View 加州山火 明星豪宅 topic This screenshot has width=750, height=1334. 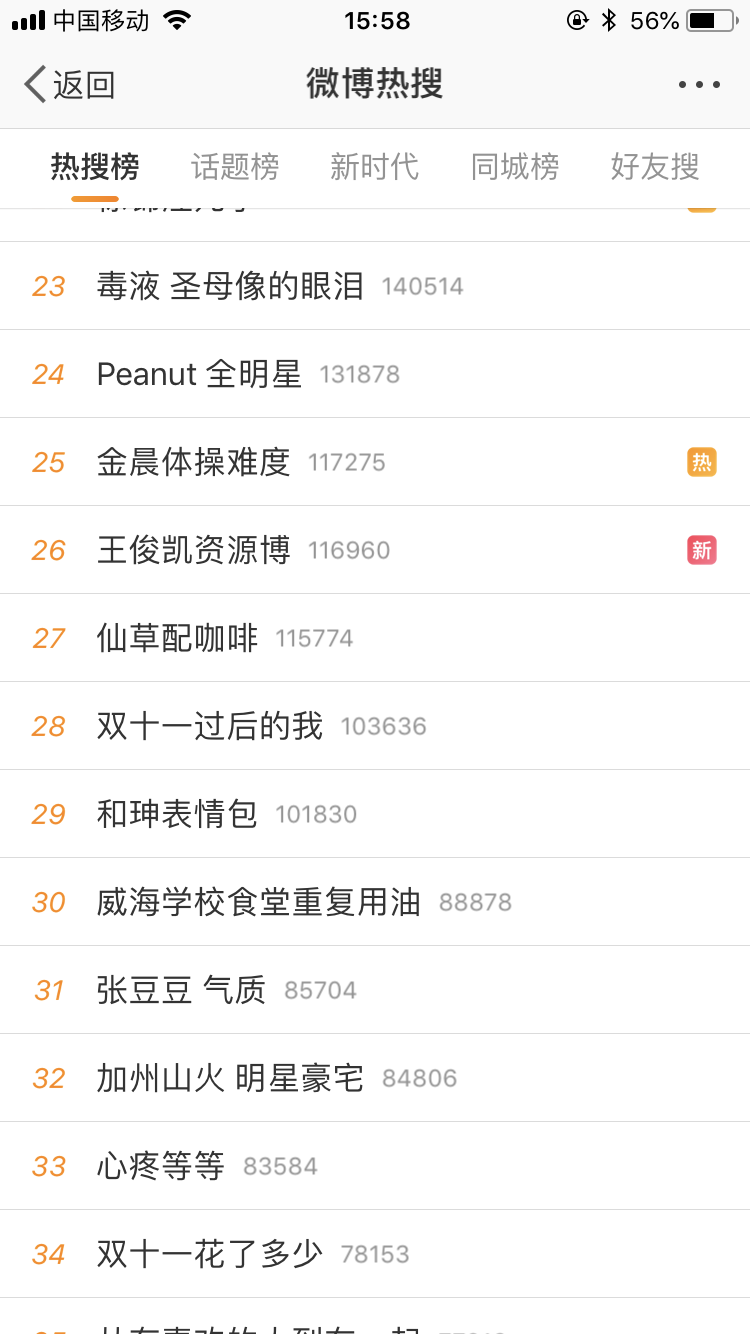coord(230,1078)
